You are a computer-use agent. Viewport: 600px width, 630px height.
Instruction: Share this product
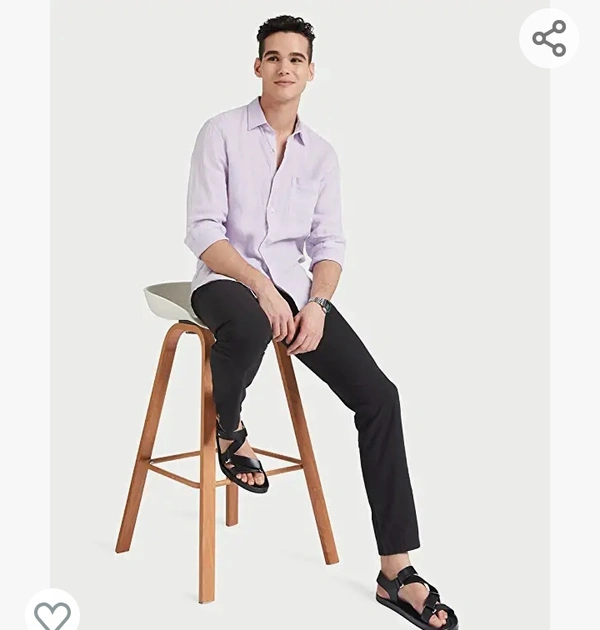549,39
